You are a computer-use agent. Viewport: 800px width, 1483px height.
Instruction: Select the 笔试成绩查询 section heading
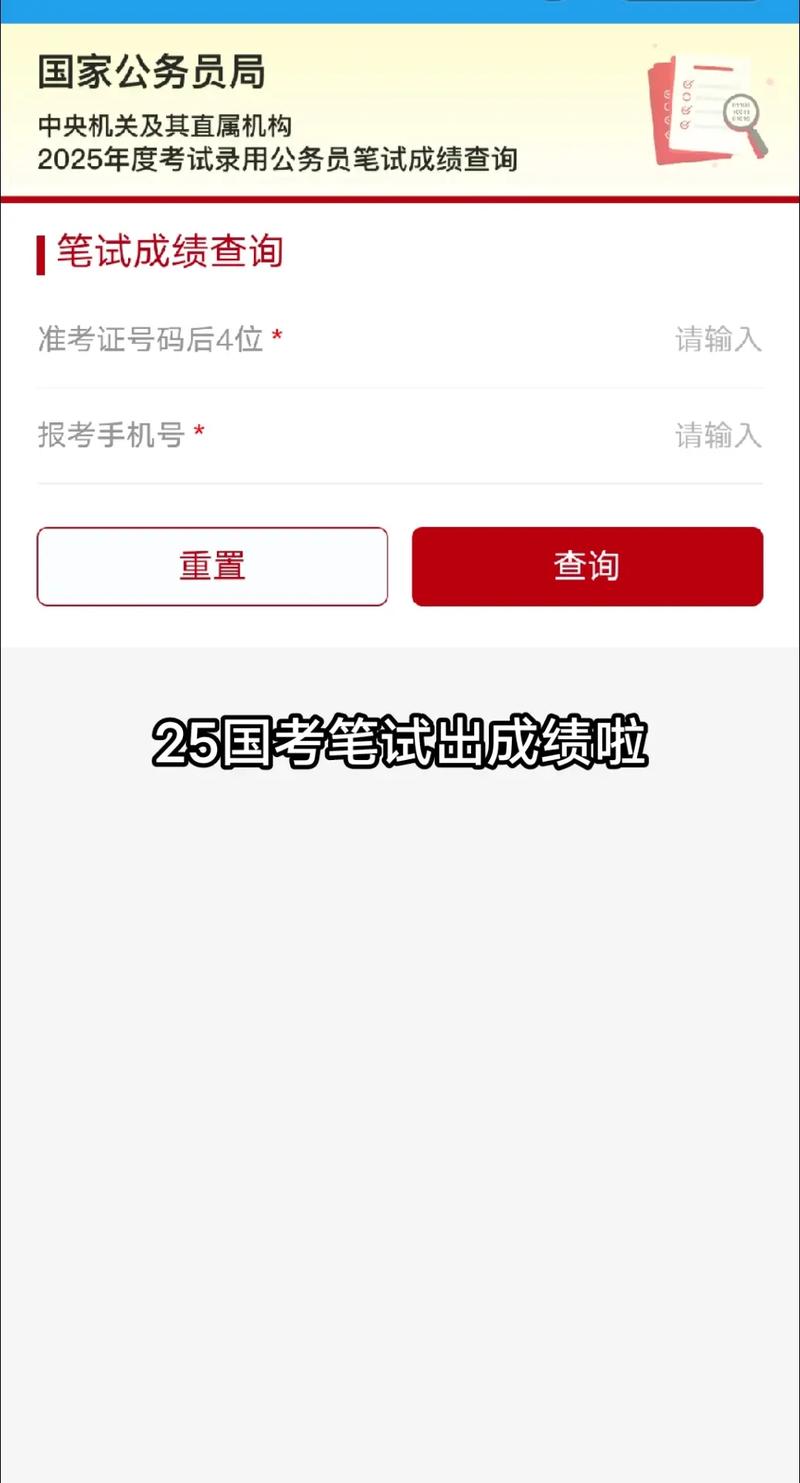[170, 252]
